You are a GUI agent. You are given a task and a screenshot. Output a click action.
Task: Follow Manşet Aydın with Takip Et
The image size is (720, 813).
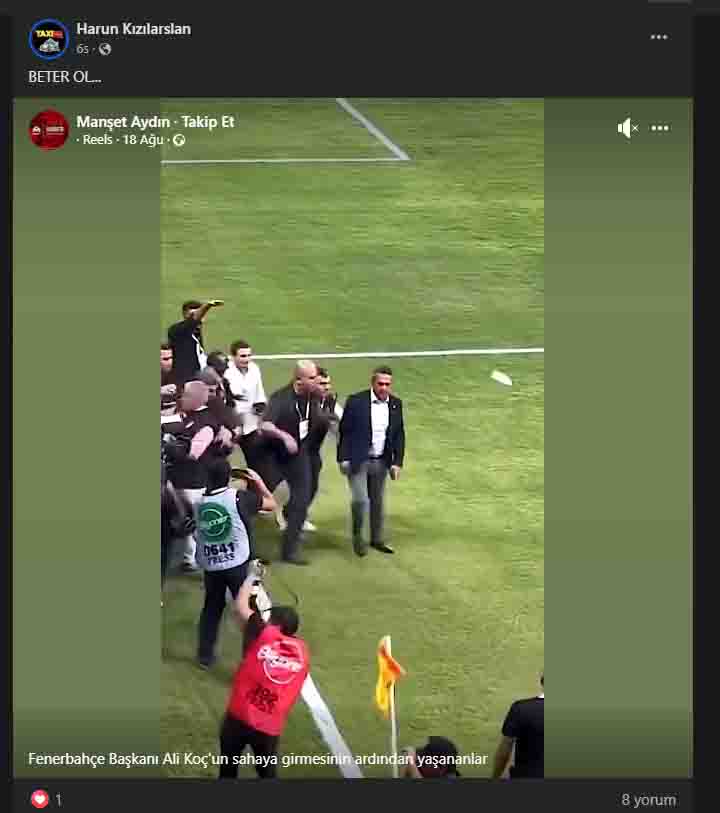click(208, 122)
